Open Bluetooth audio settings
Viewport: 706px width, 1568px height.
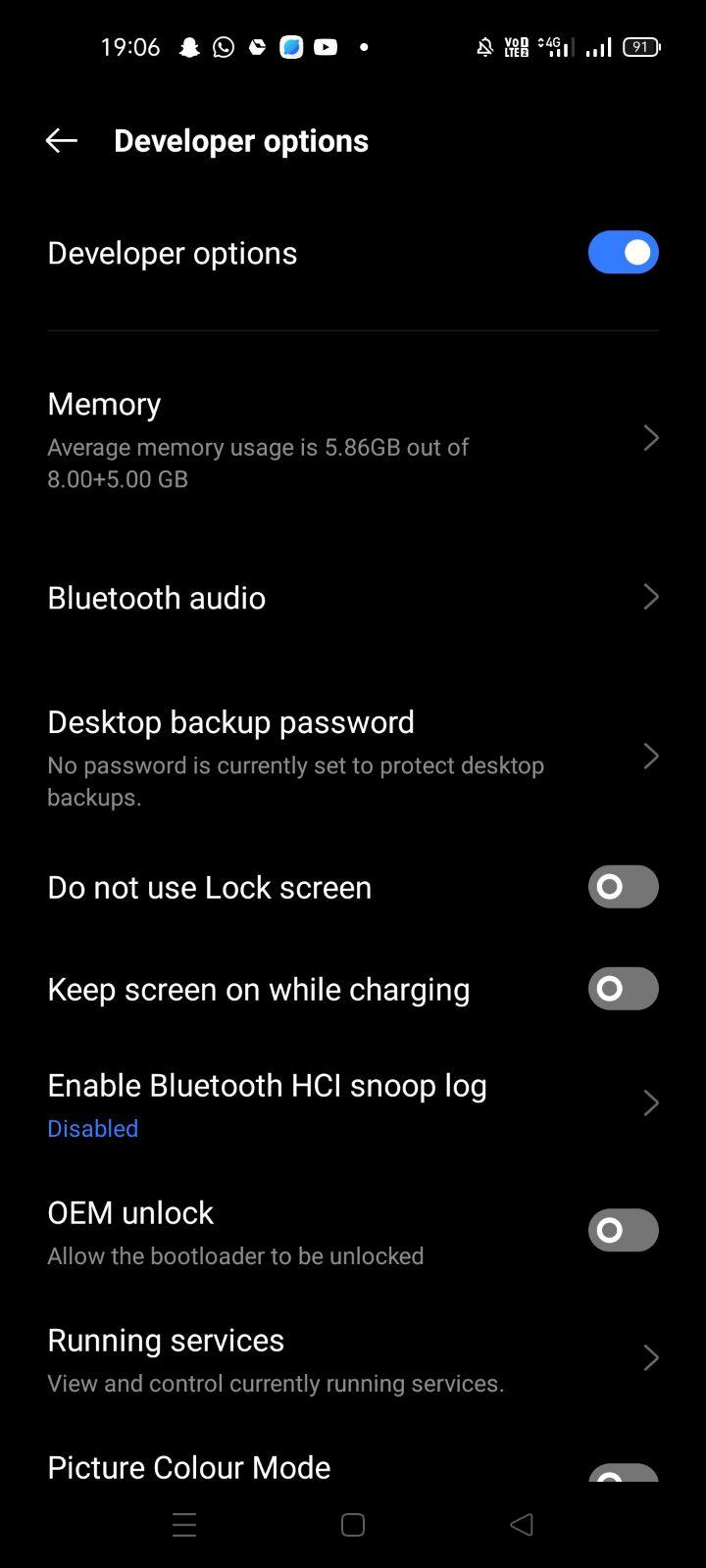(x=353, y=597)
